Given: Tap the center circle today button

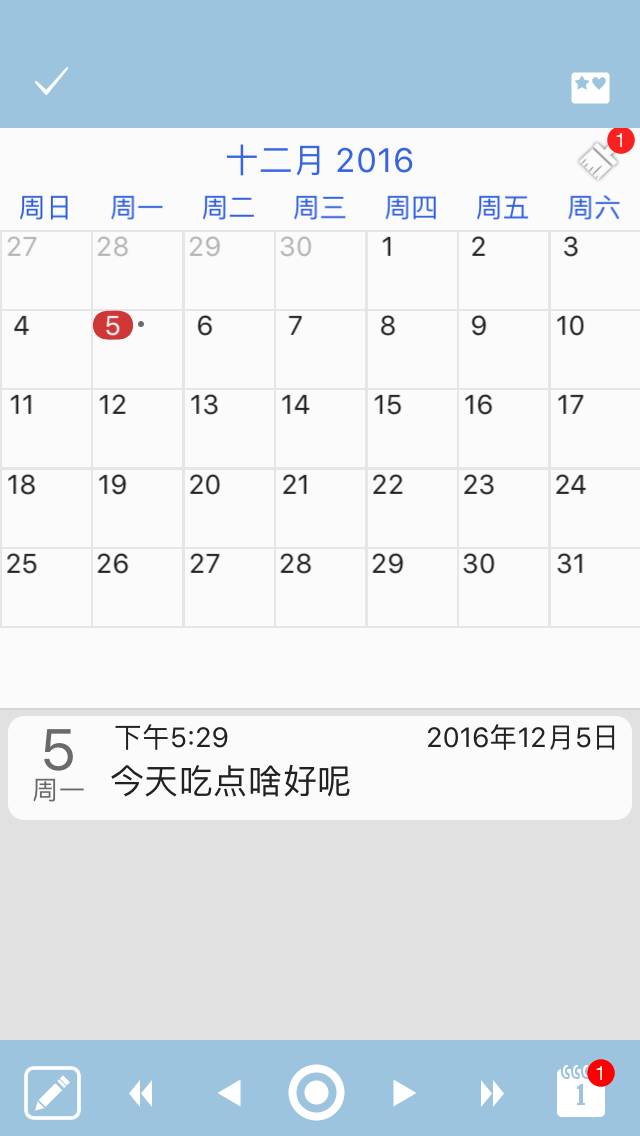Looking at the screenshot, I should click(317, 1092).
